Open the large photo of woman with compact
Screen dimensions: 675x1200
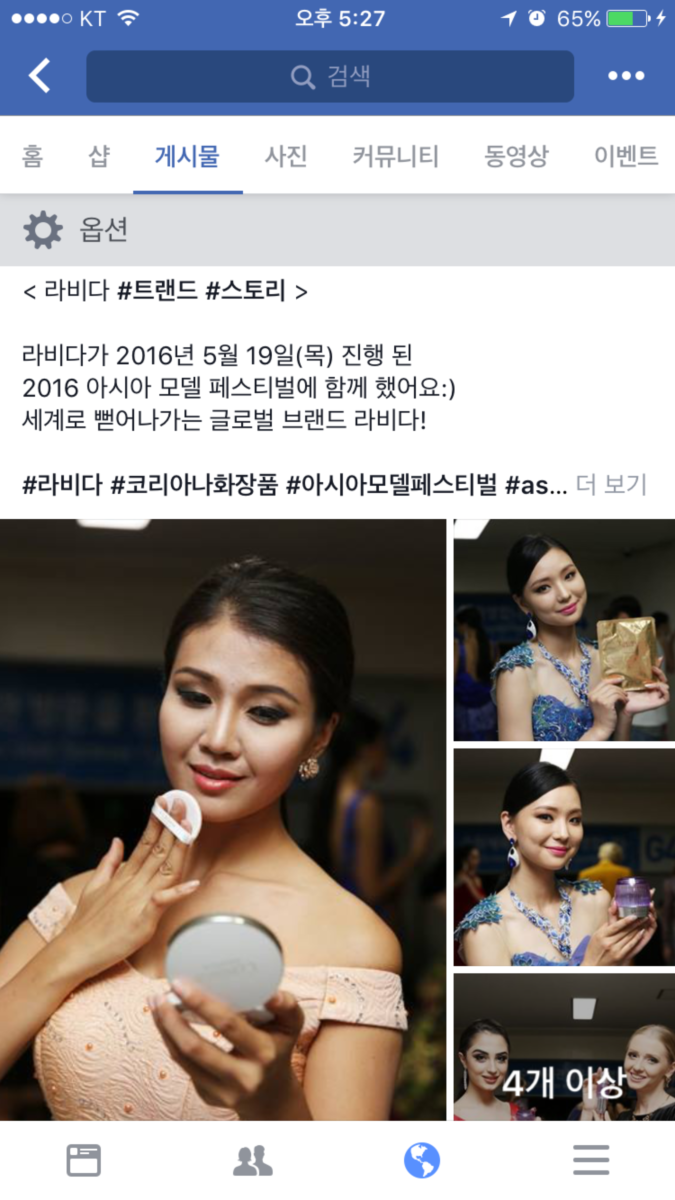[223, 819]
